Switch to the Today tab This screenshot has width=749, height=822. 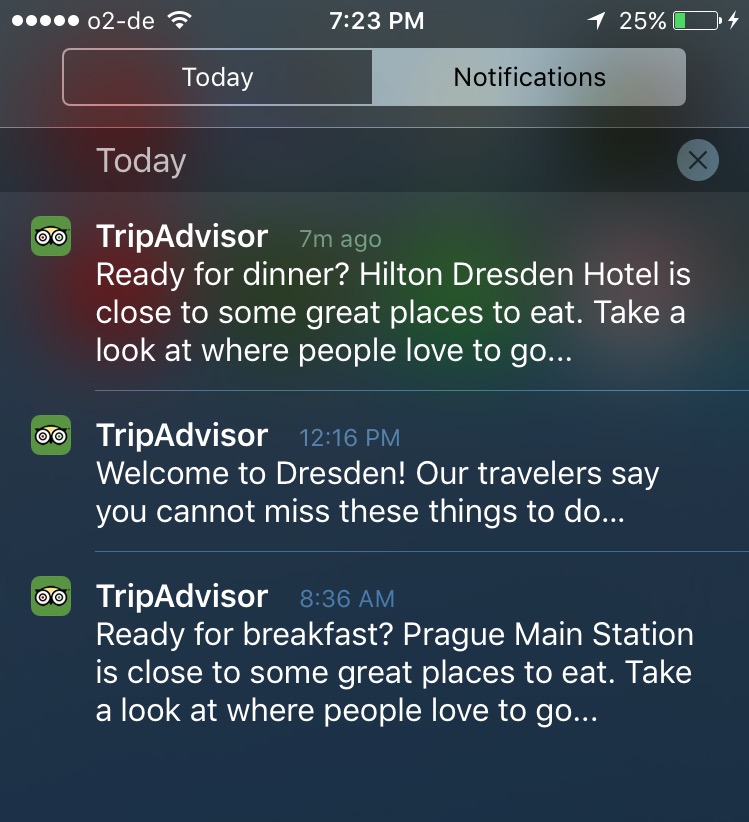click(217, 77)
